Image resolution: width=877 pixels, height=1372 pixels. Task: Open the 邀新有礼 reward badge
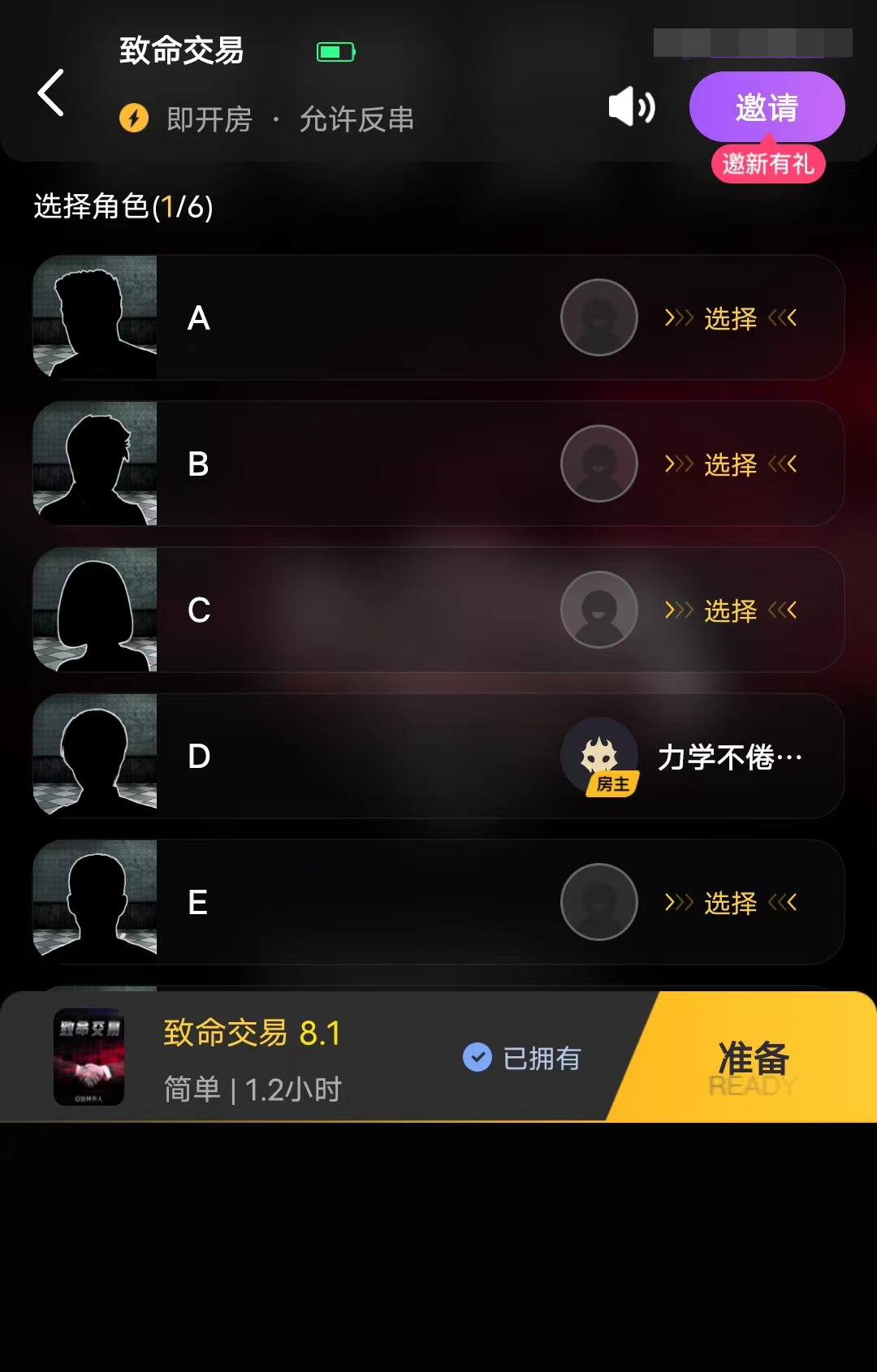click(x=768, y=165)
